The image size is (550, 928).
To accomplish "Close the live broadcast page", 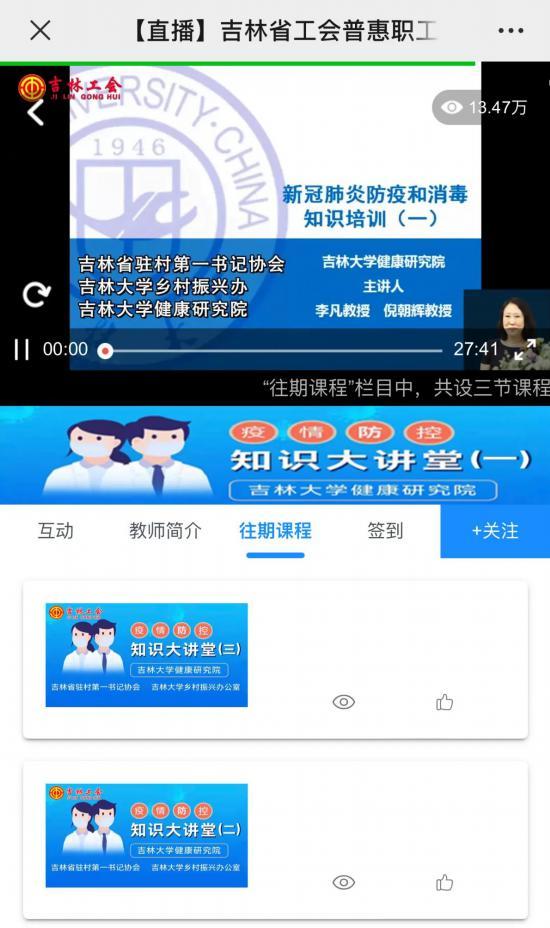I will coord(40,30).
